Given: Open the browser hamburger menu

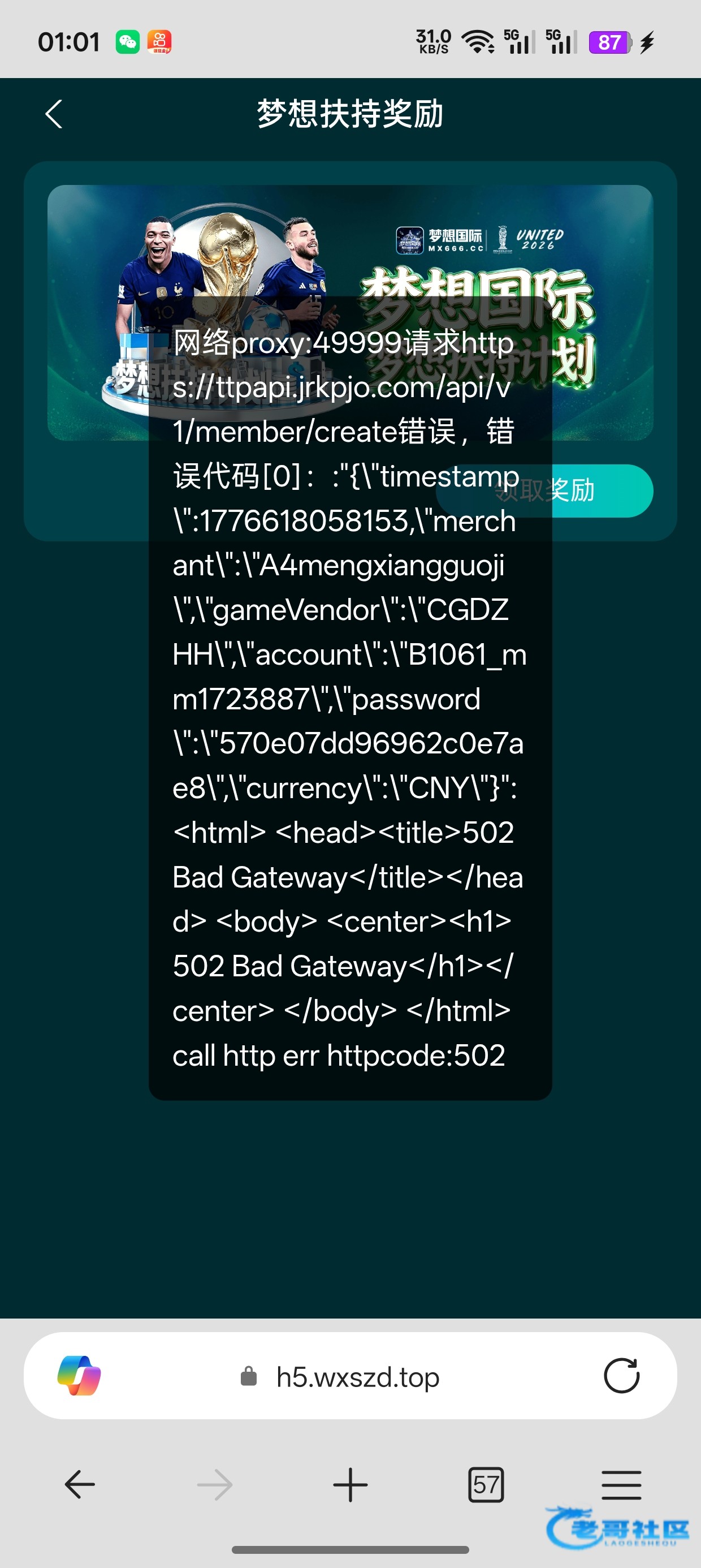Looking at the screenshot, I should (621, 1485).
